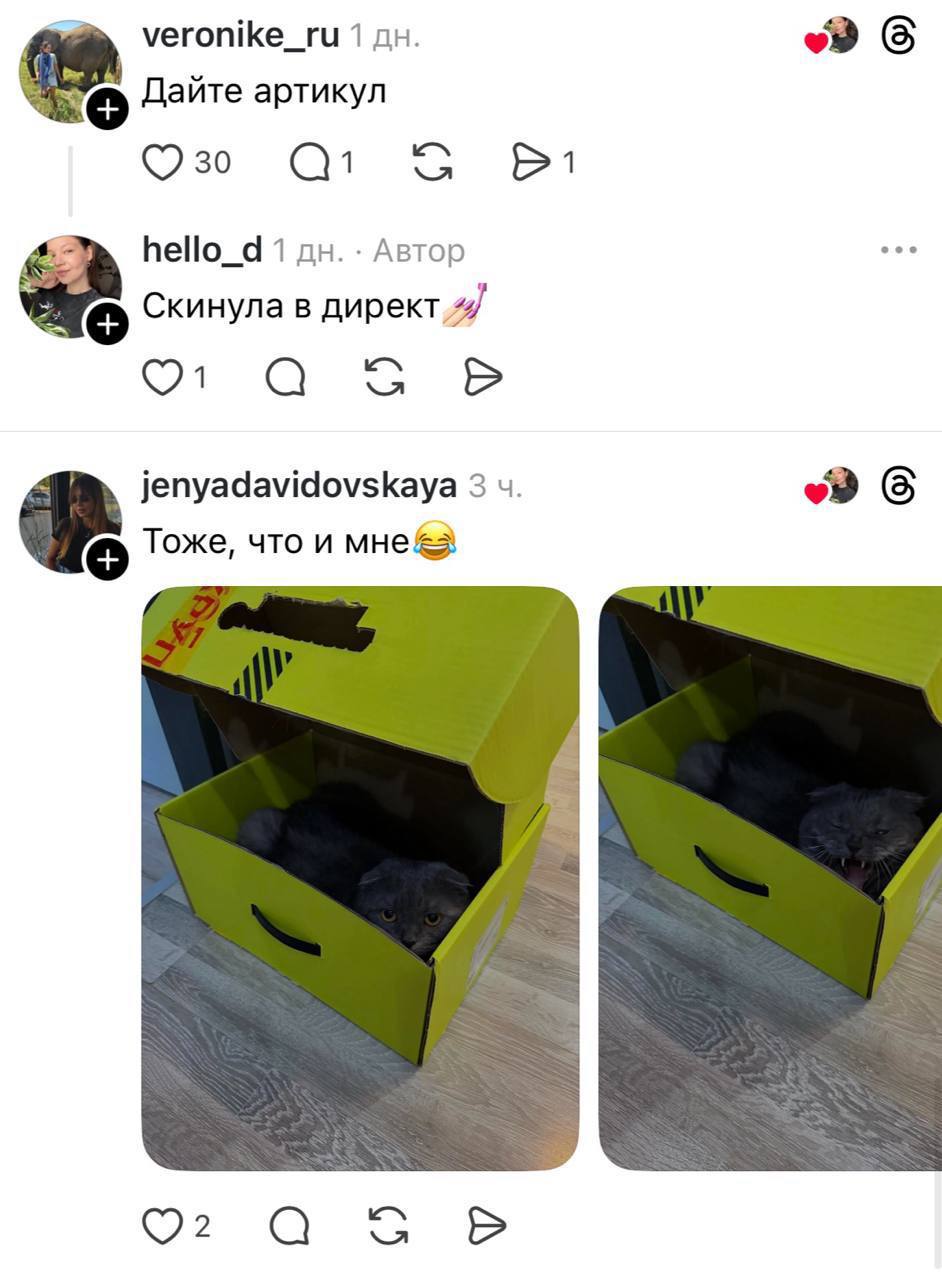
Task: Open overflow menu on hello_d's reply
Action: (898, 250)
